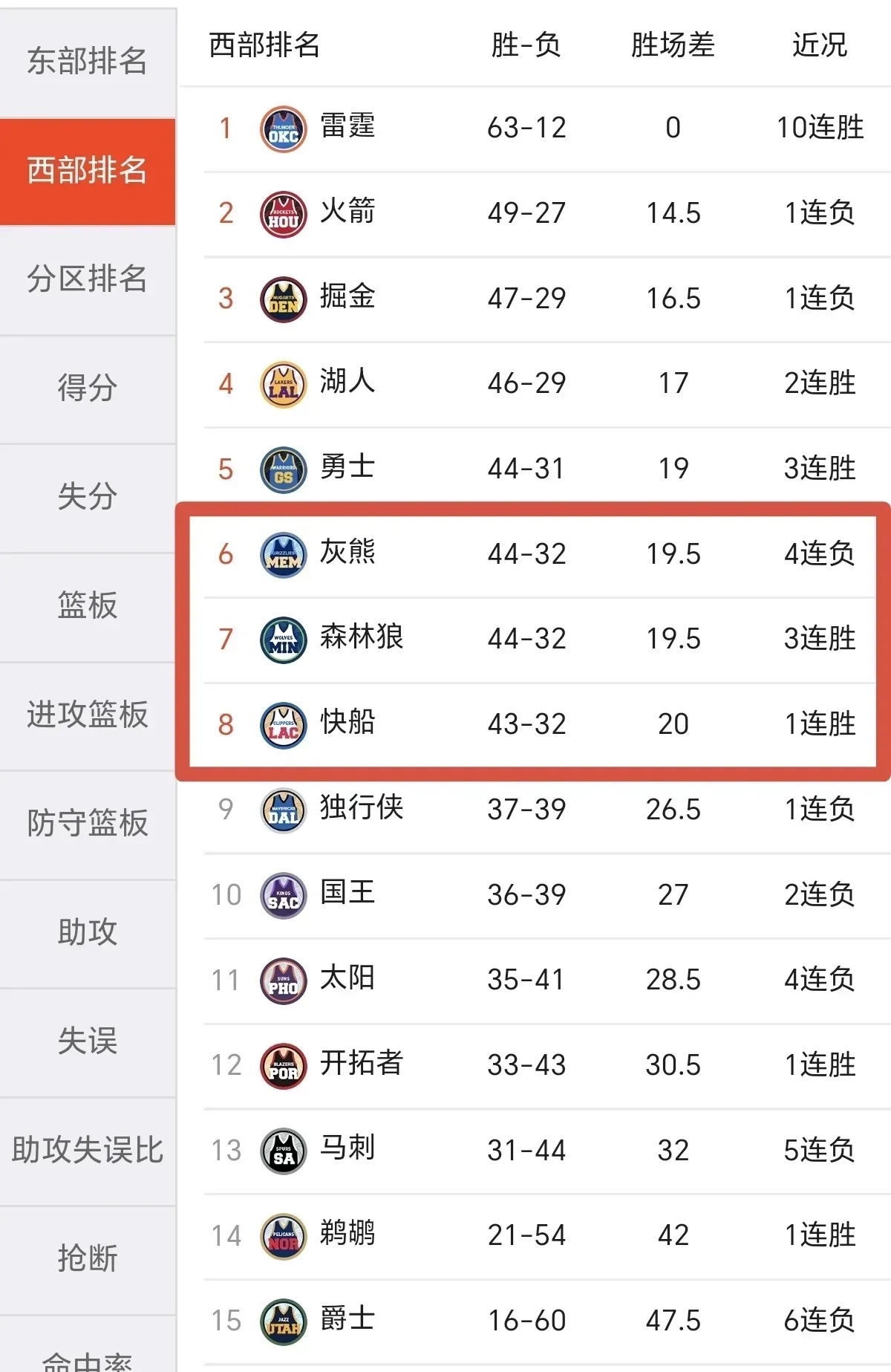Screen dimensions: 891x1372
Task: Switch to the 失分 tab
Action: pos(88,497)
